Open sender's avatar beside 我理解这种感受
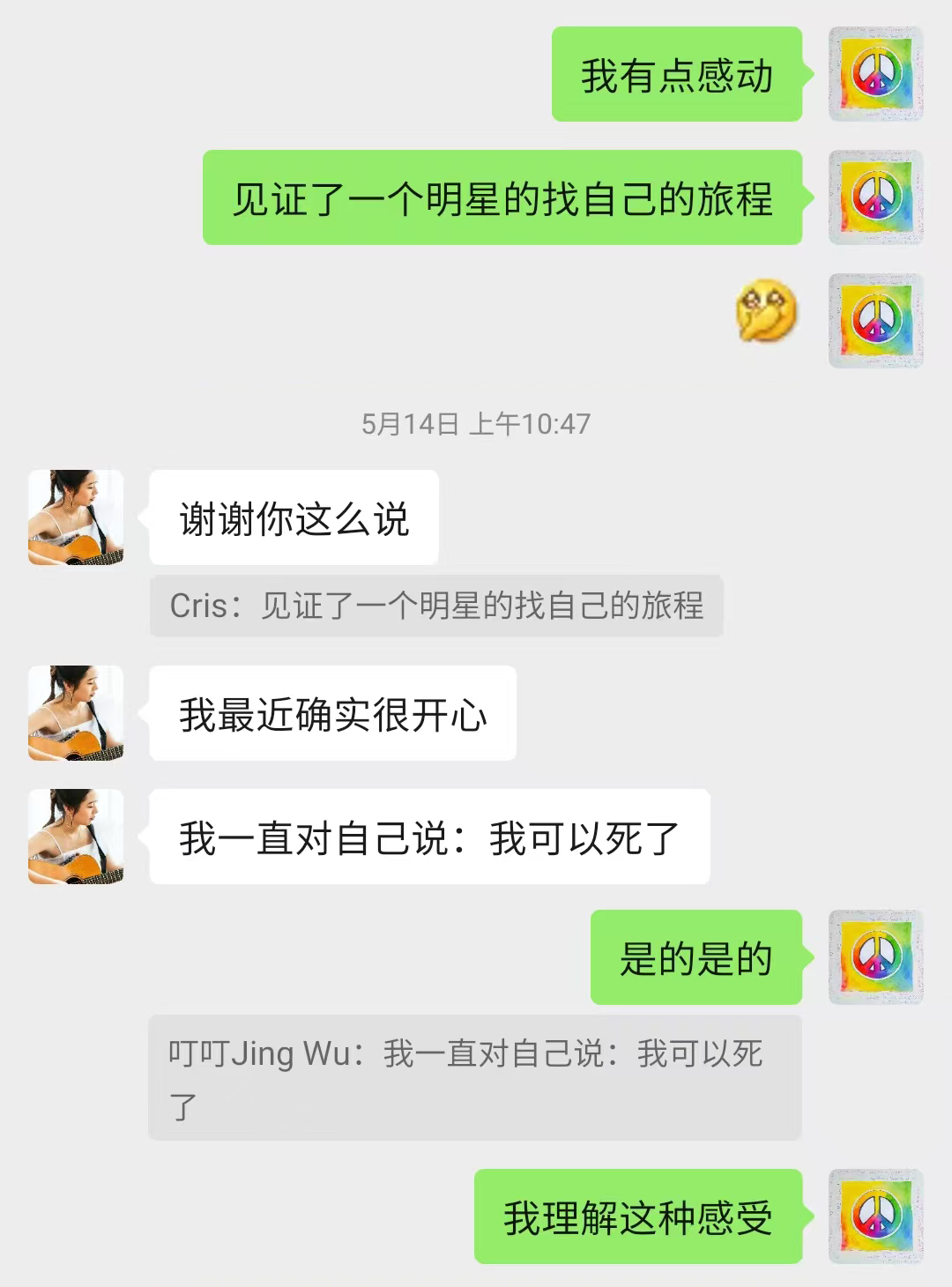The image size is (952, 1287). [x=875, y=1216]
